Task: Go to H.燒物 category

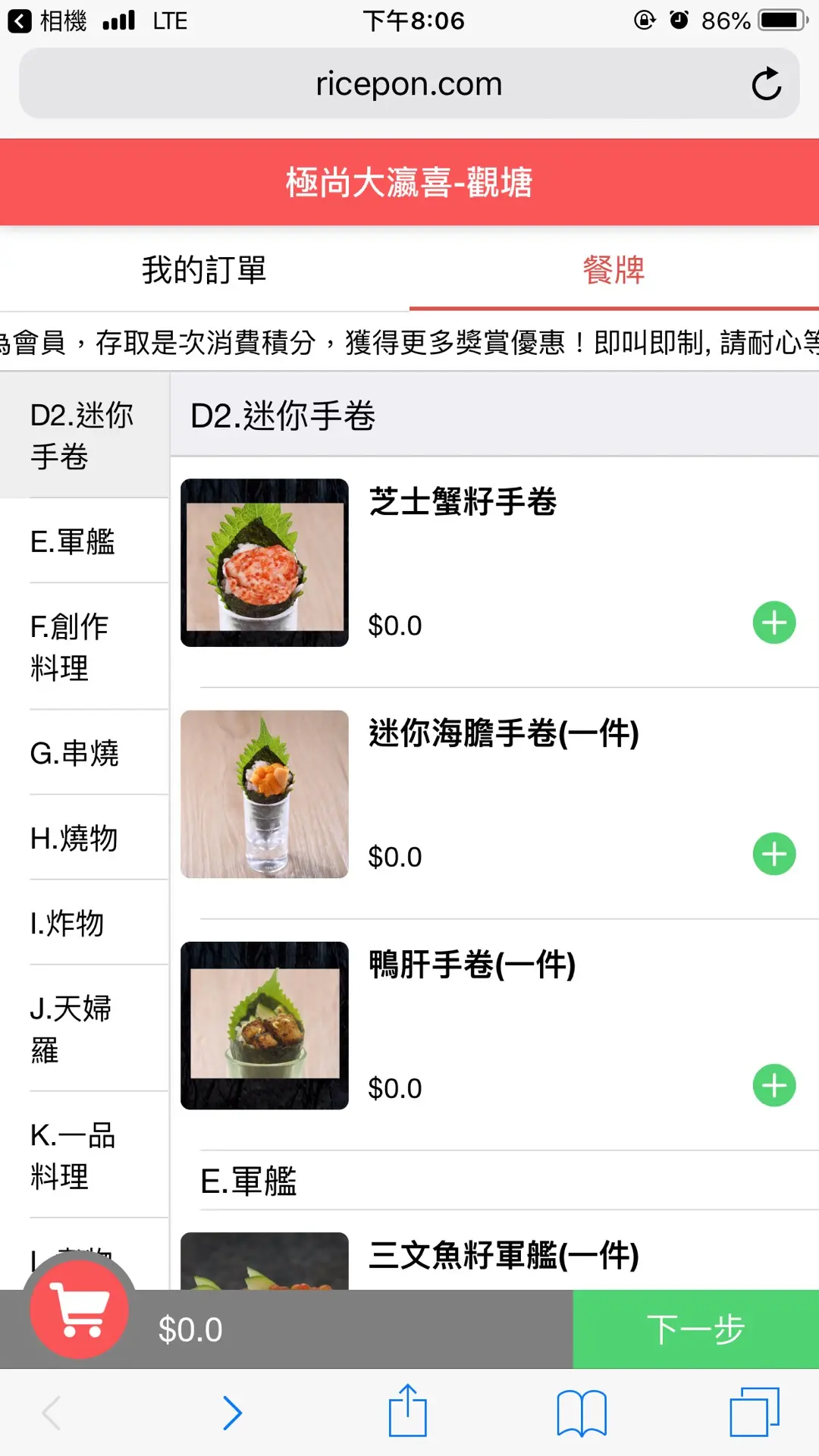Action: coord(83,838)
